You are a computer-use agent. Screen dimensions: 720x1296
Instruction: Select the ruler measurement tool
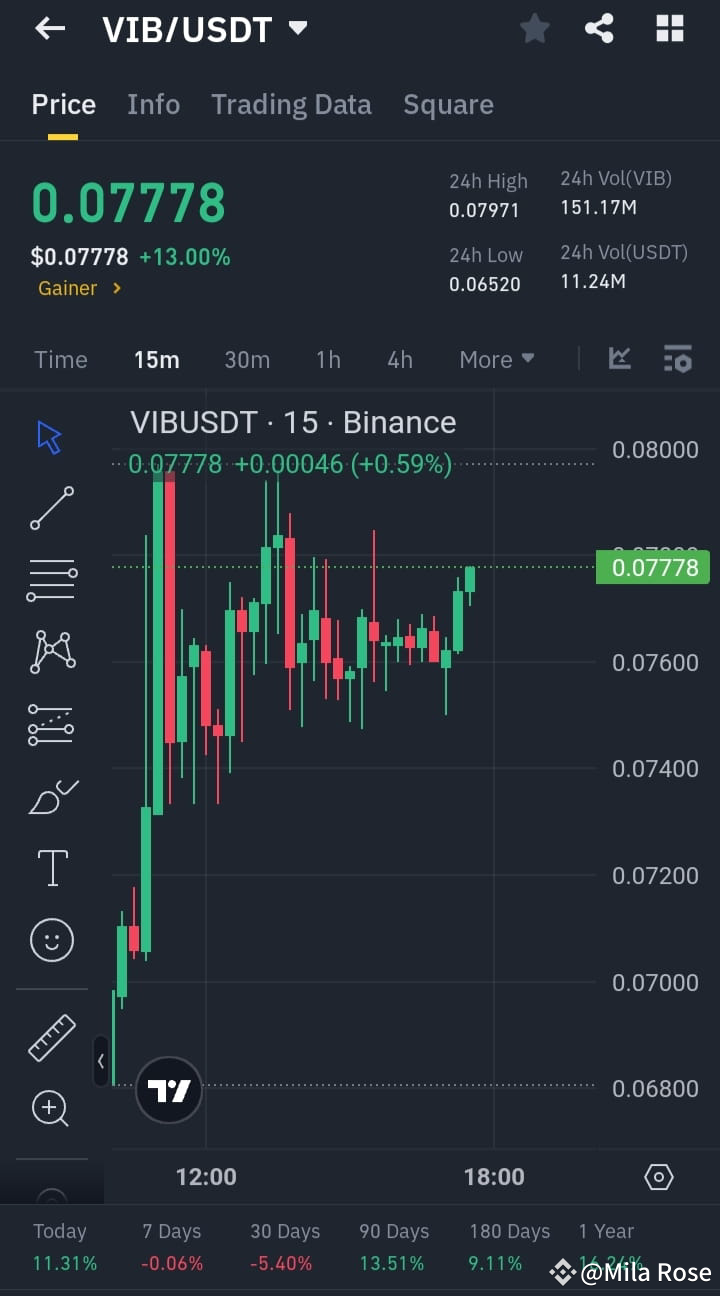(x=51, y=1037)
